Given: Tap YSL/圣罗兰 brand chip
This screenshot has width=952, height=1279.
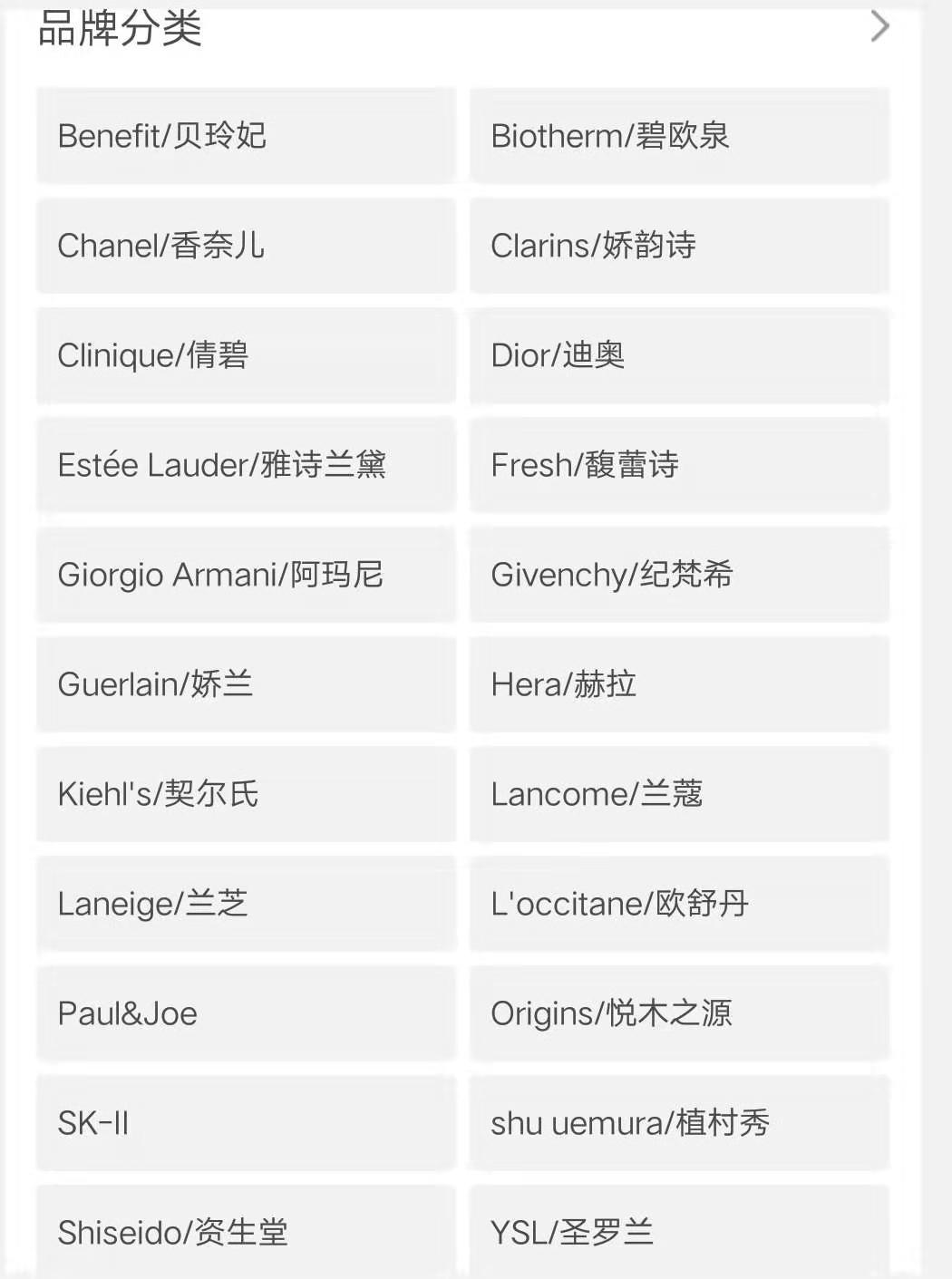Looking at the screenshot, I should coord(679,1233).
